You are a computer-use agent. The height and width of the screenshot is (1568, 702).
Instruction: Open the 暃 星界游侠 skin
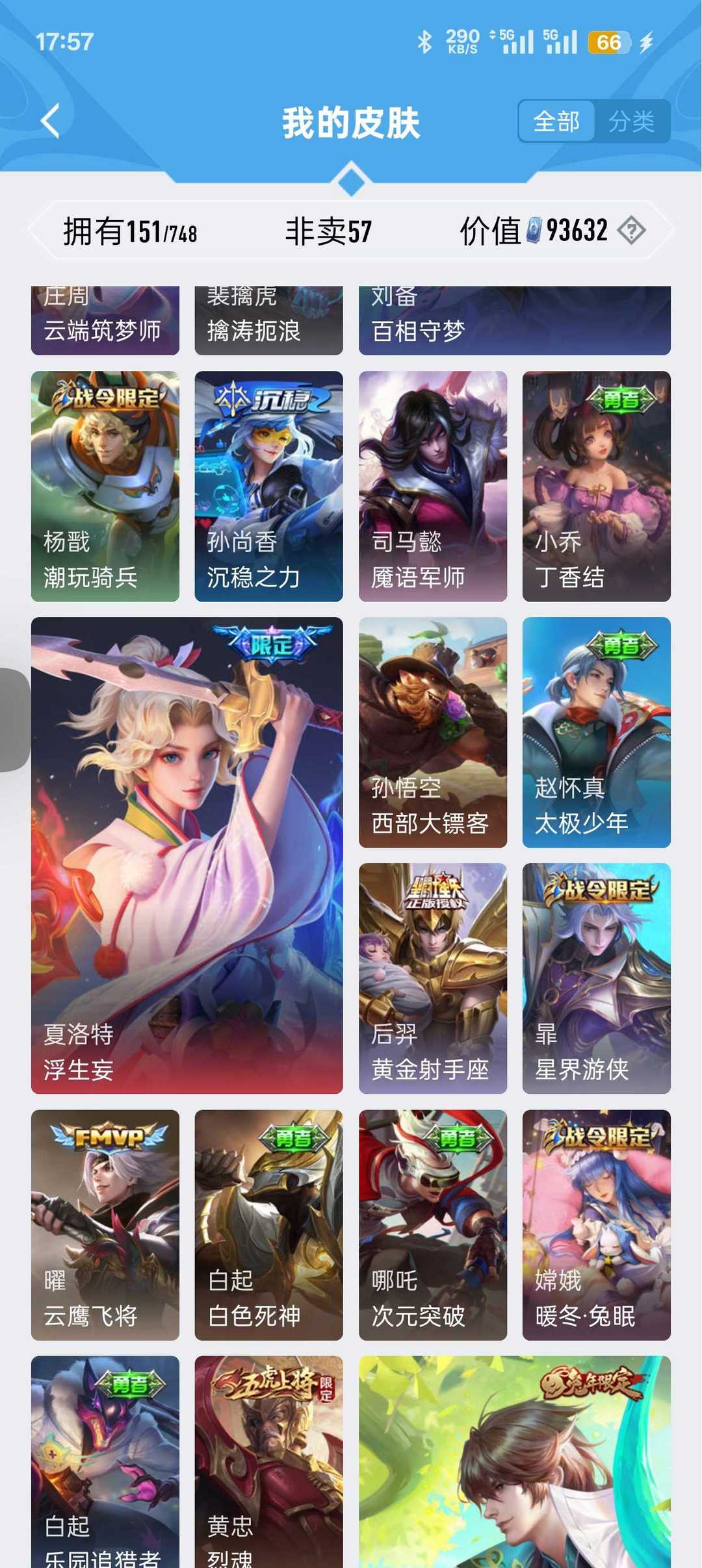coord(597,979)
